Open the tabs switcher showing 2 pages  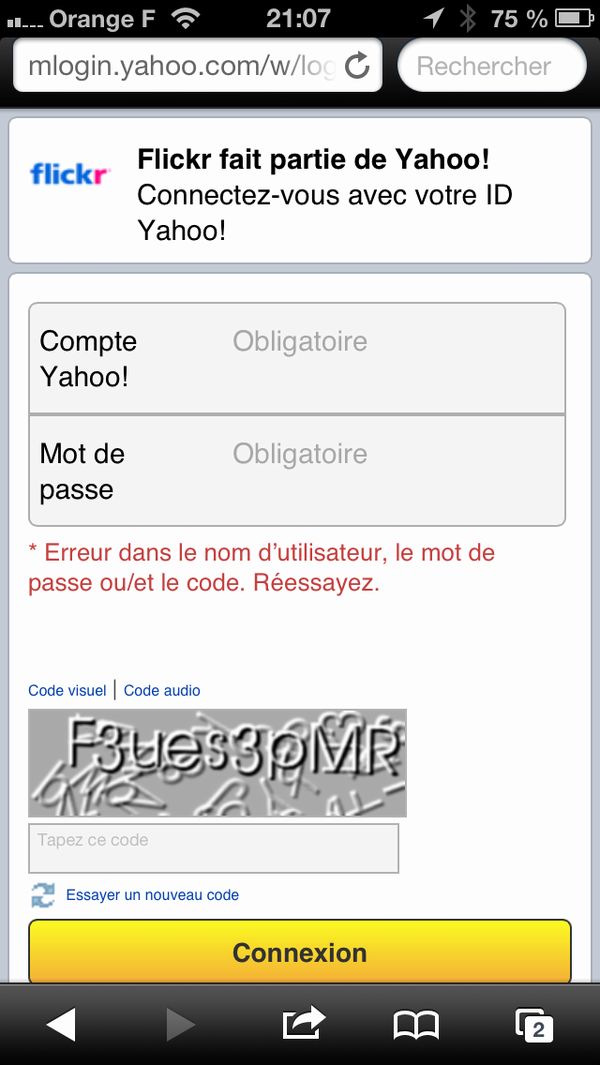534,1025
